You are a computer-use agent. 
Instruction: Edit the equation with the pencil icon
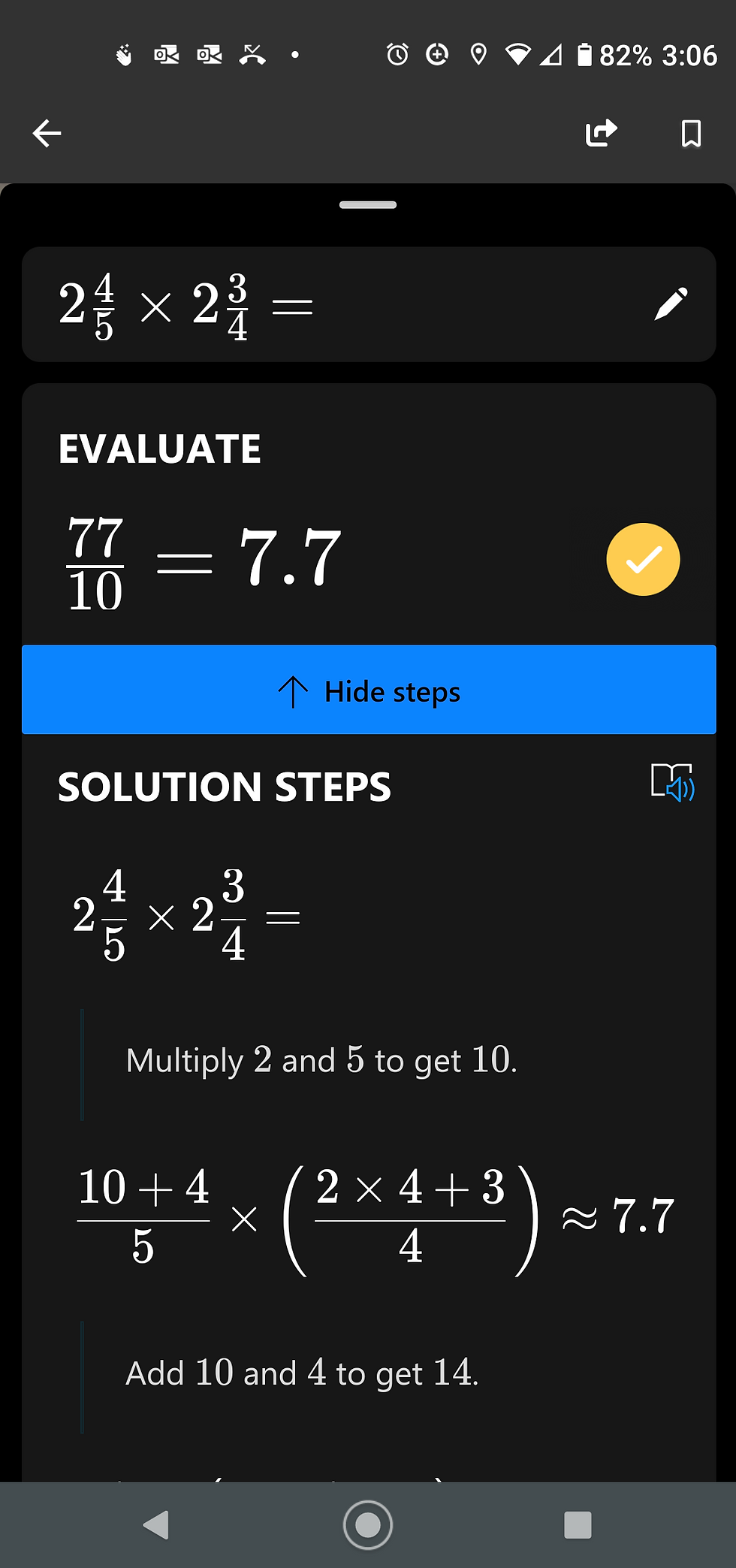tap(671, 302)
